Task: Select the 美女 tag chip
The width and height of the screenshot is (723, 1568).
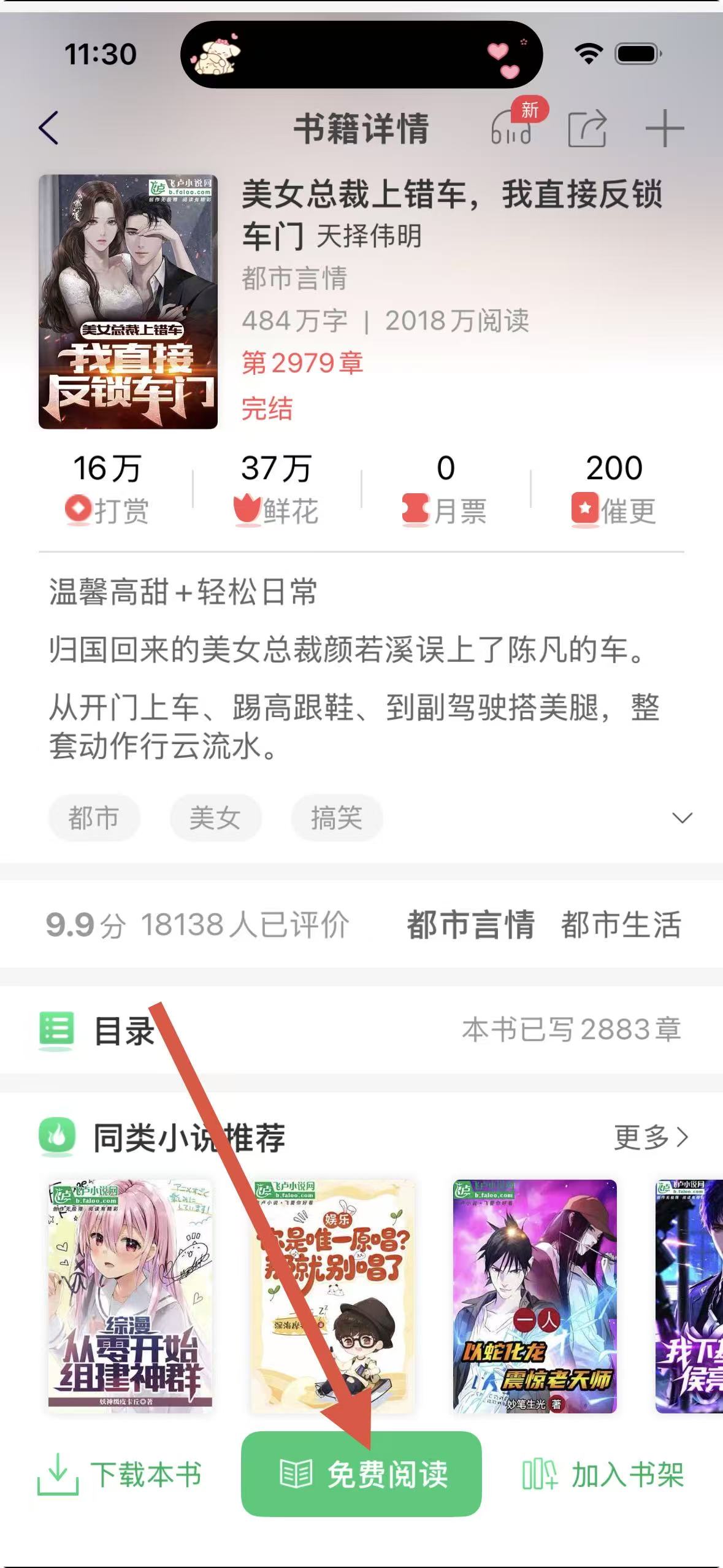Action: (215, 818)
